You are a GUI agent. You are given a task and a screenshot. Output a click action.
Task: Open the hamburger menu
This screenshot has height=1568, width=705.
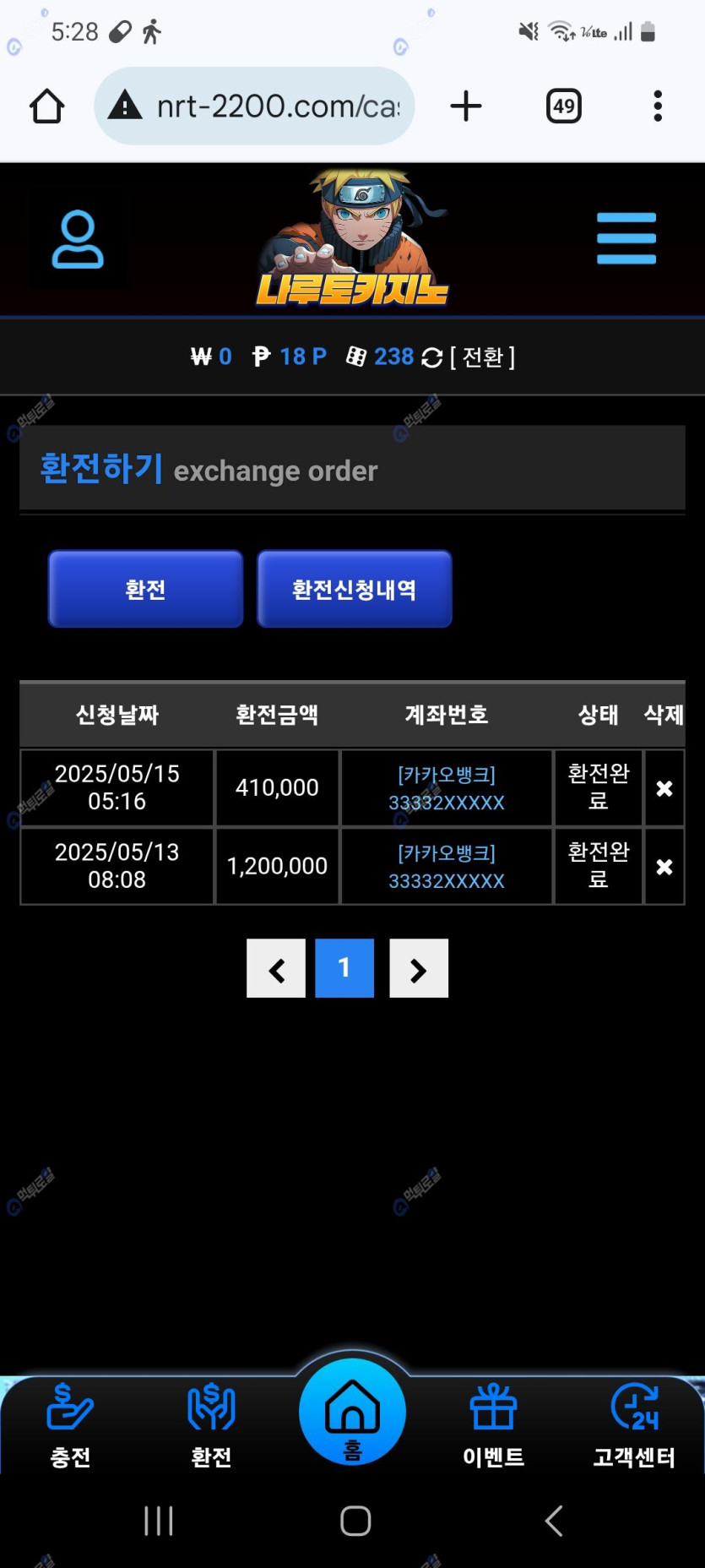click(x=626, y=238)
